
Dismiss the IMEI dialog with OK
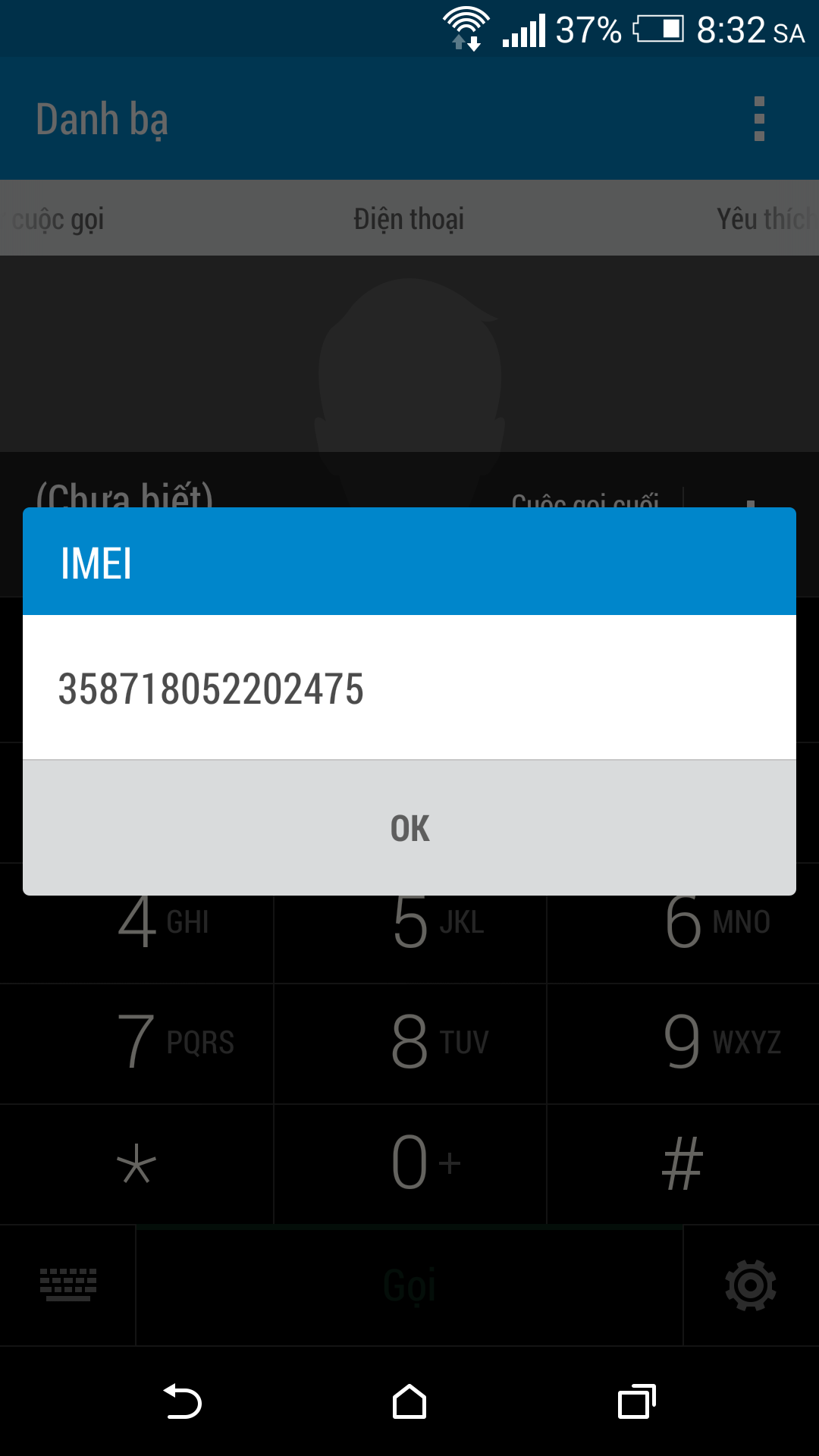point(409,828)
